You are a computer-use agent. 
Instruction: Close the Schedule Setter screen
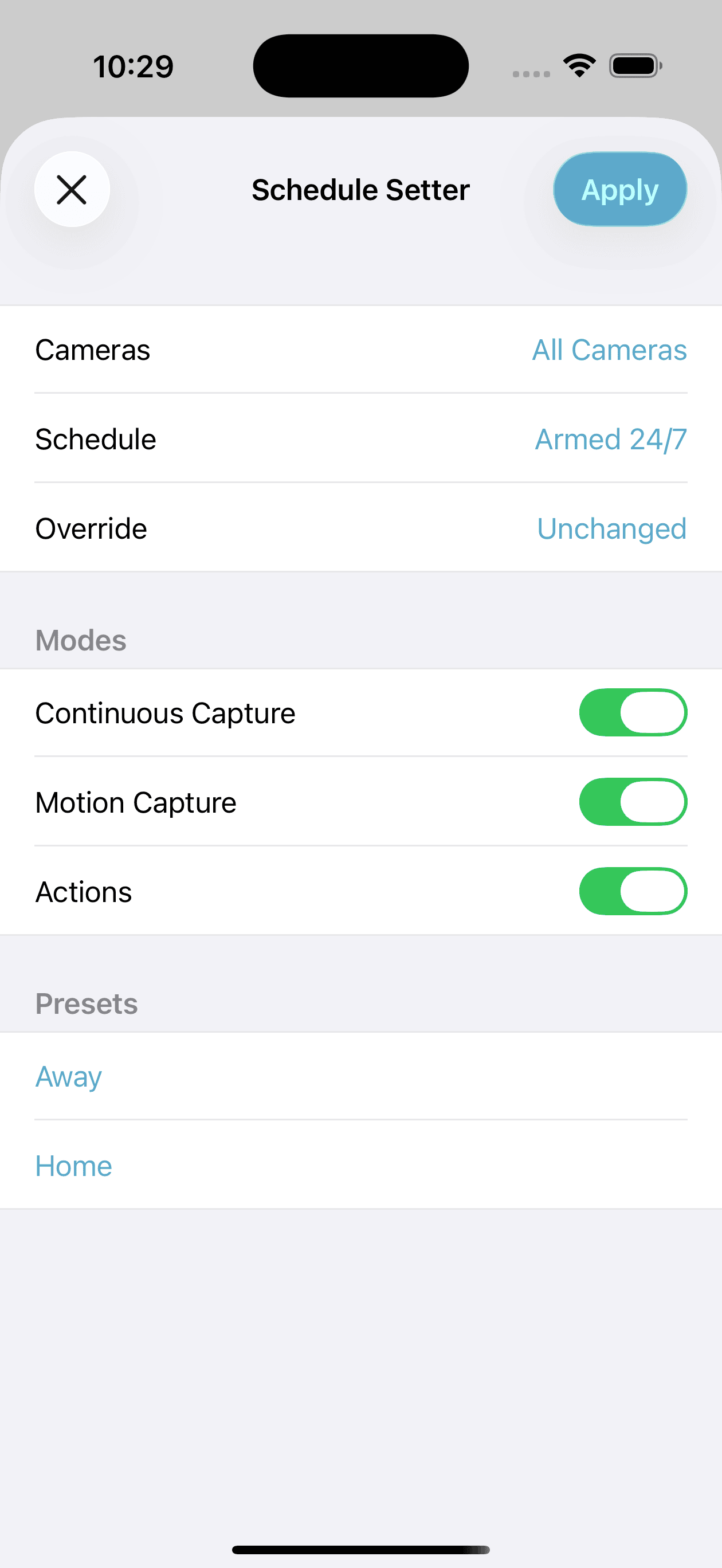click(72, 189)
